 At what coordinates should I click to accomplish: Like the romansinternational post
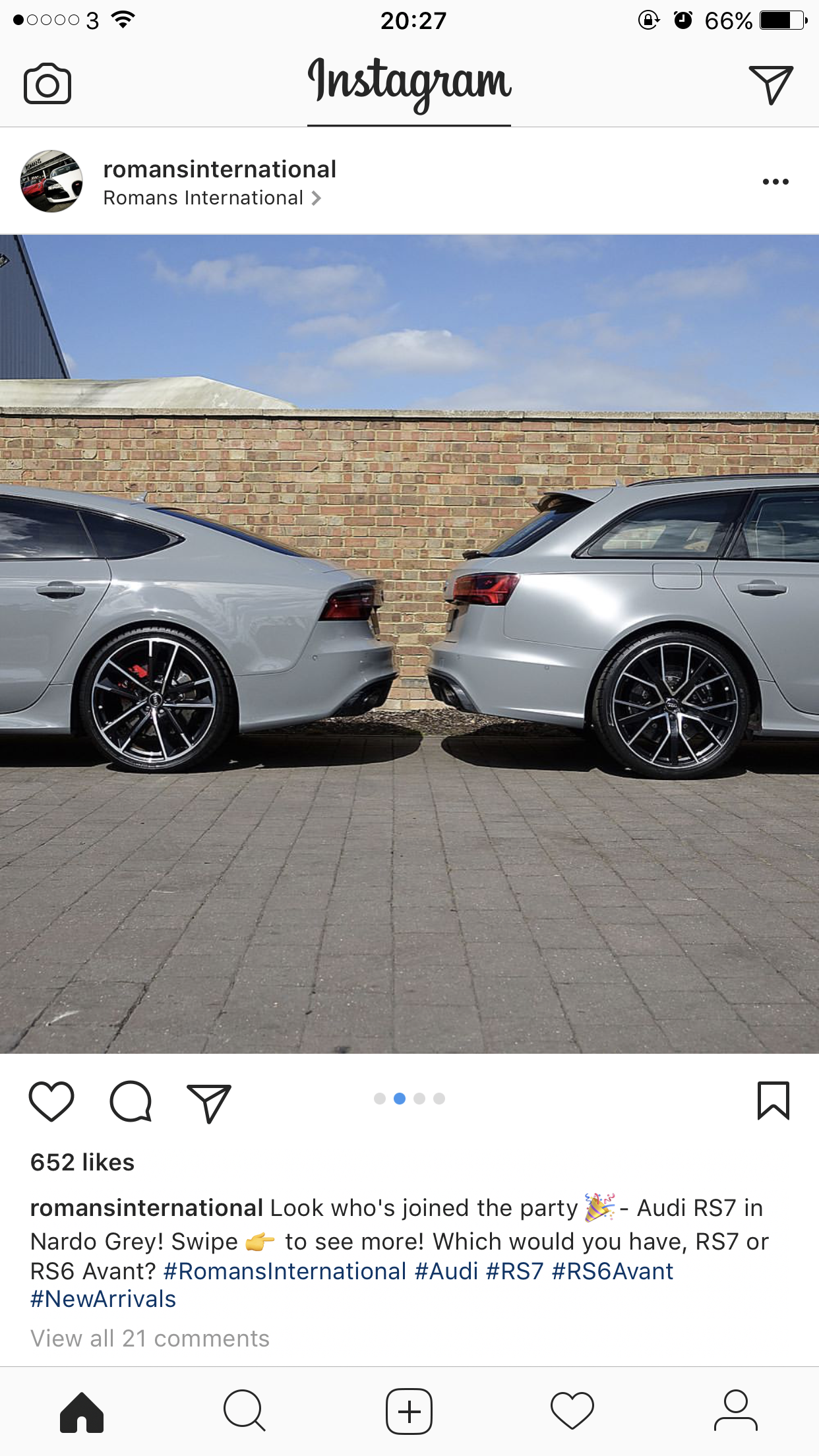(51, 1101)
